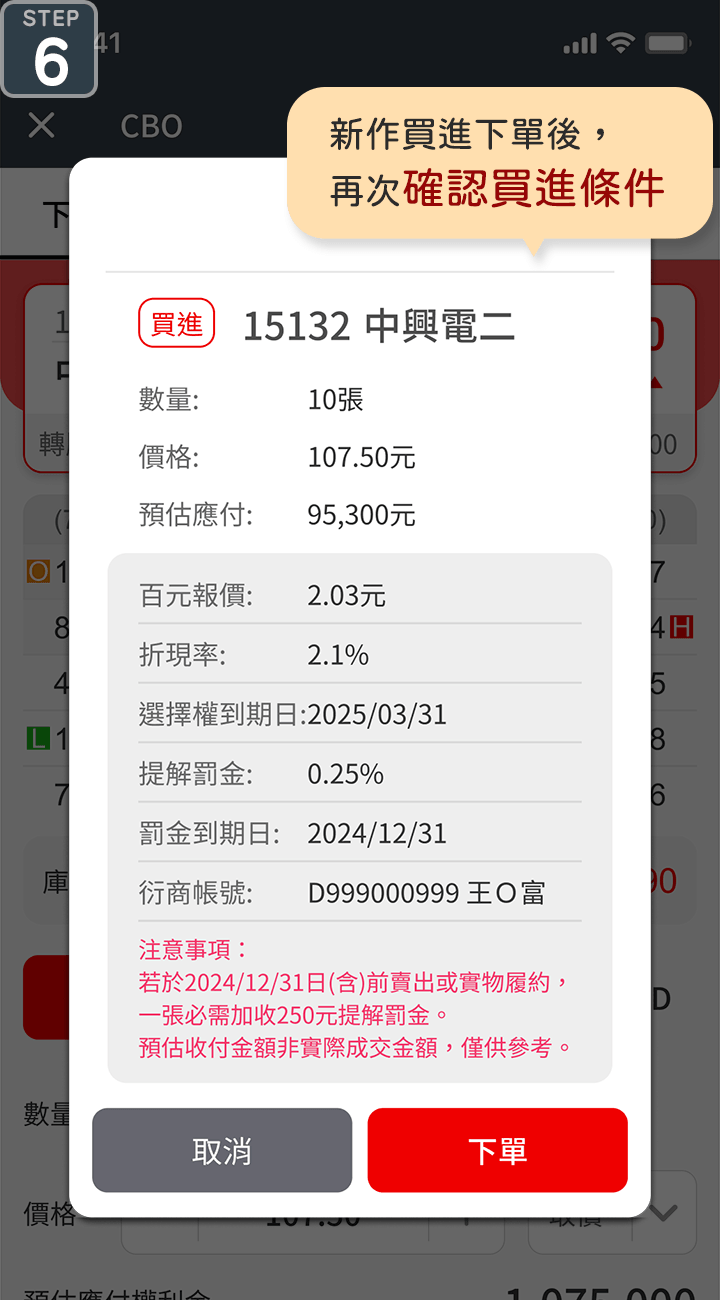Cancel the order with 取消
The width and height of the screenshot is (720, 1300).
pos(222,1150)
